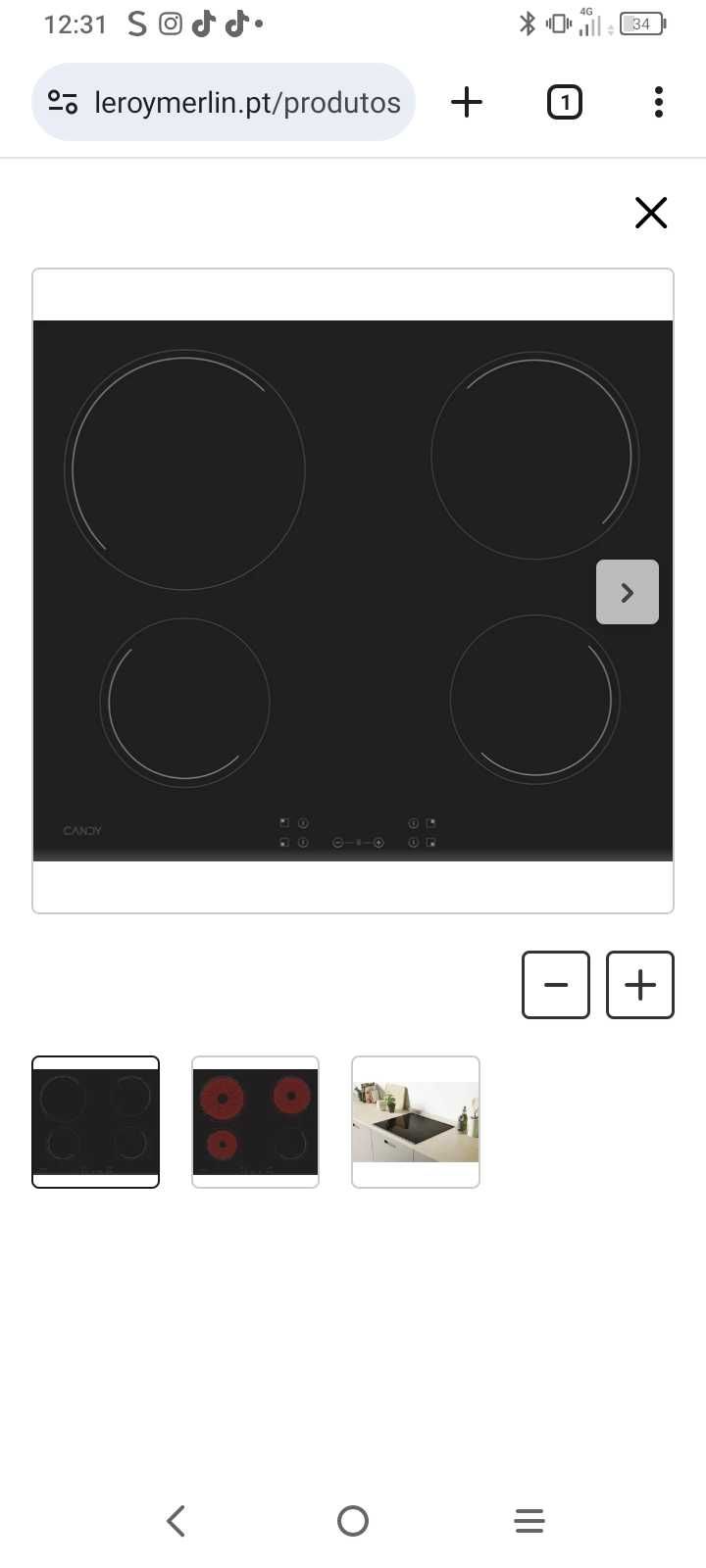Viewport: 706px width, 1568px height.
Task: Show the next product image
Action: [x=628, y=592]
